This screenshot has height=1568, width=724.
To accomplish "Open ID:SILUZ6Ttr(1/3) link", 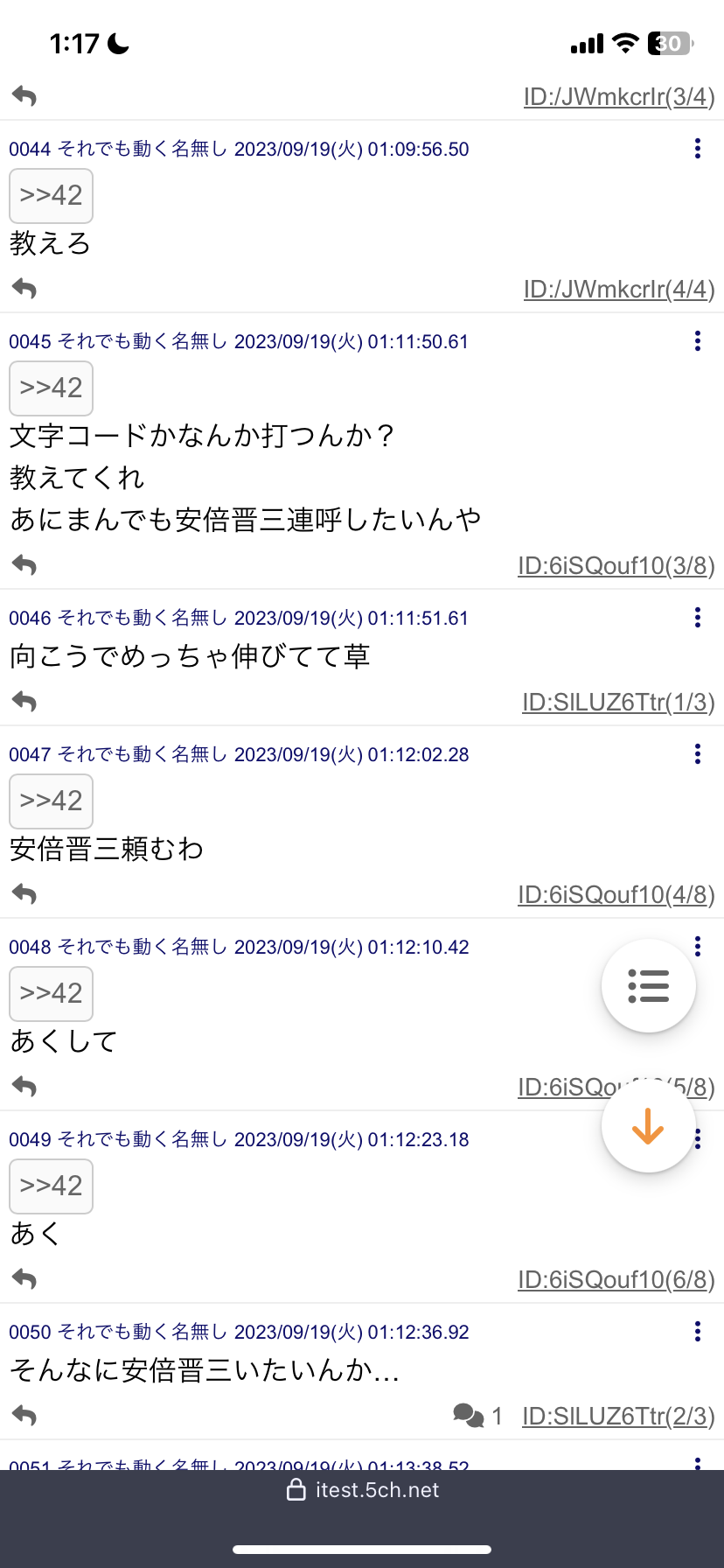I will 619,703.
